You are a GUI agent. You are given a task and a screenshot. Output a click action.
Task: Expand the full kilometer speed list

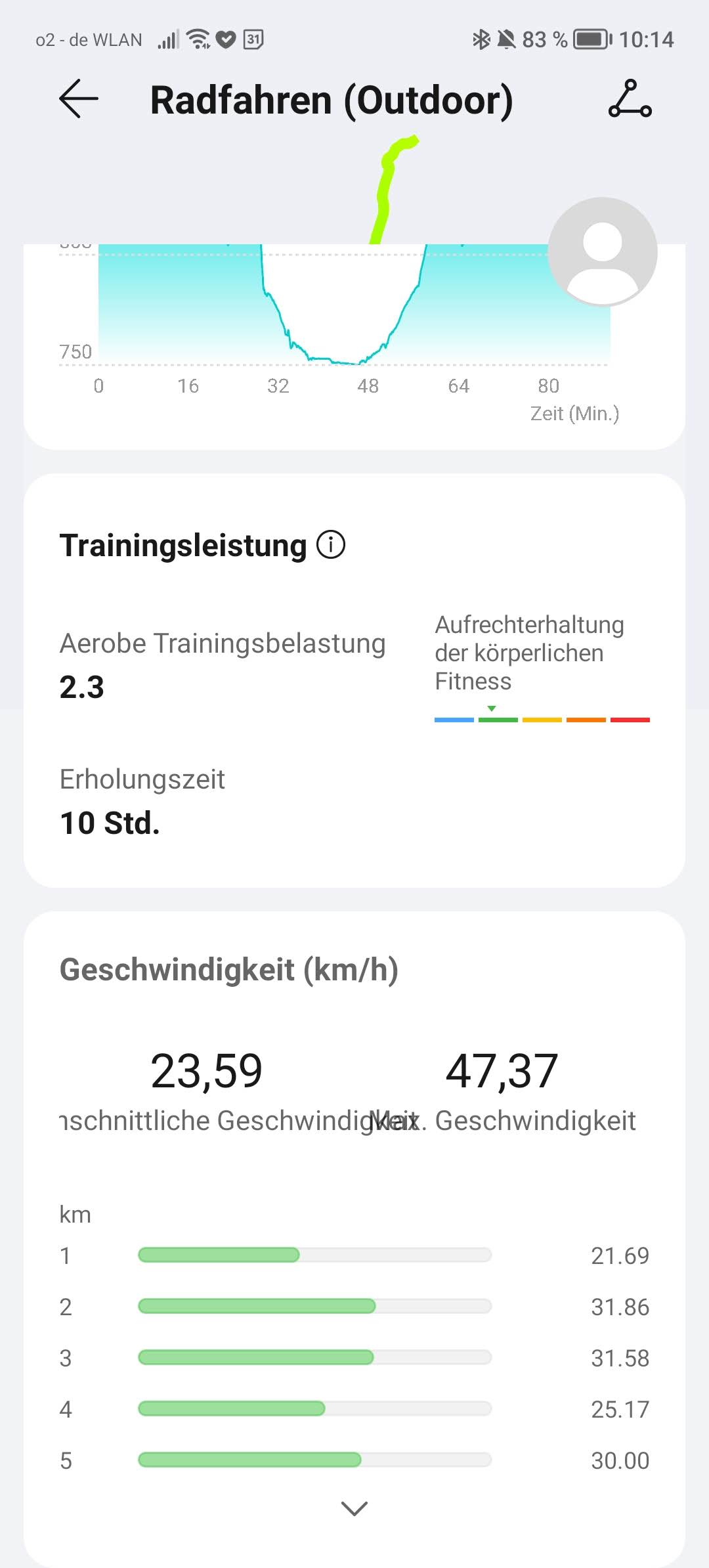point(354,1509)
